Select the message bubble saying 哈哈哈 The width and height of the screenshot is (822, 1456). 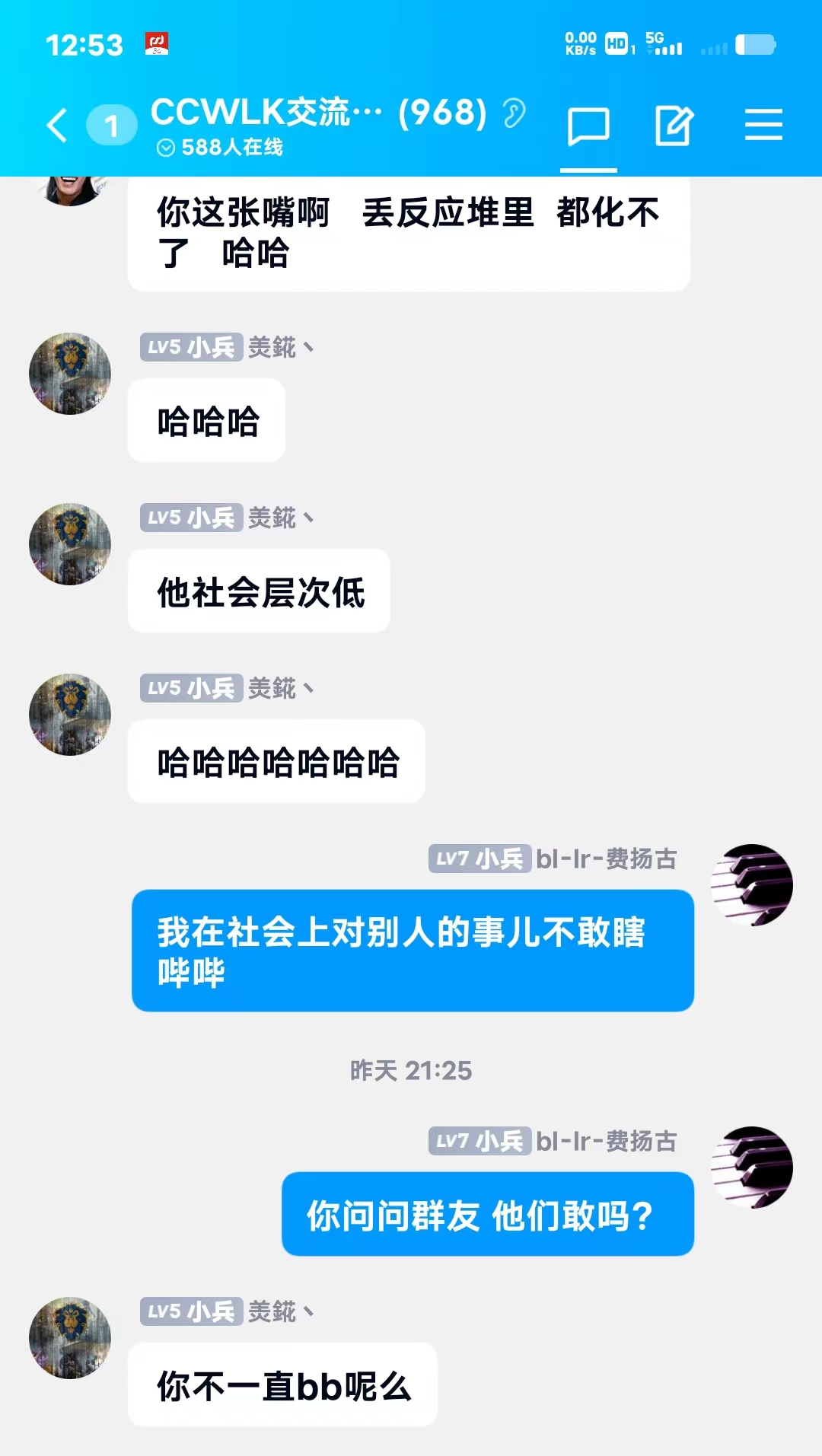[205, 420]
